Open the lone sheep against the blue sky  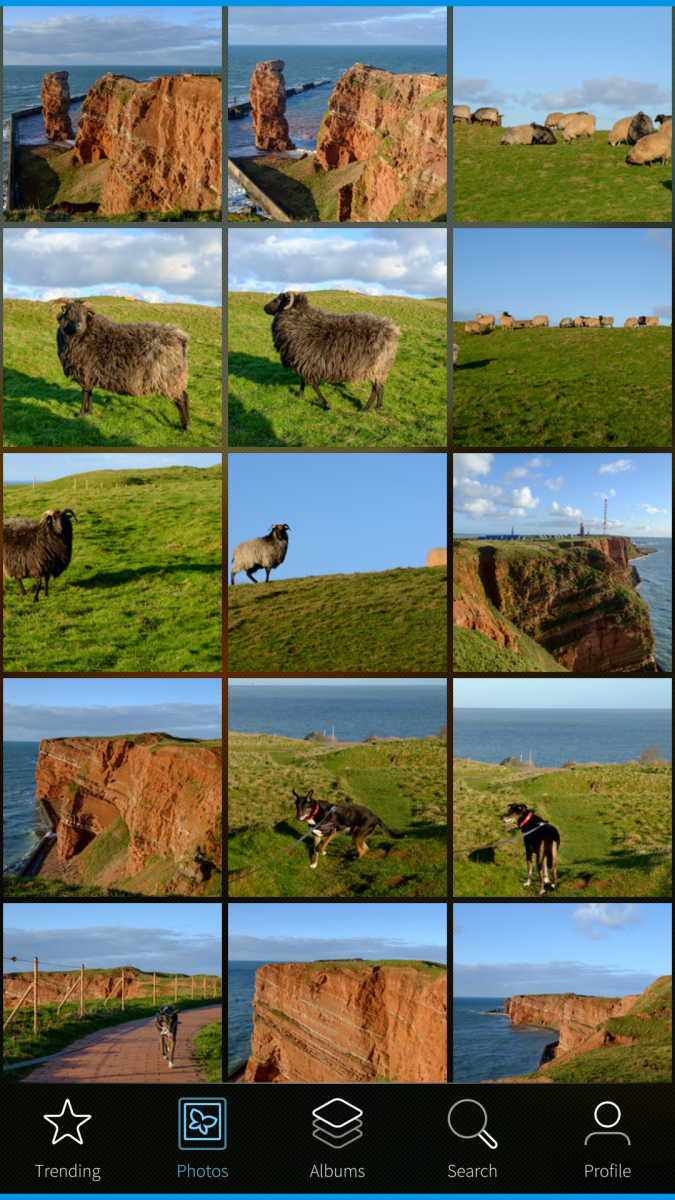point(337,562)
